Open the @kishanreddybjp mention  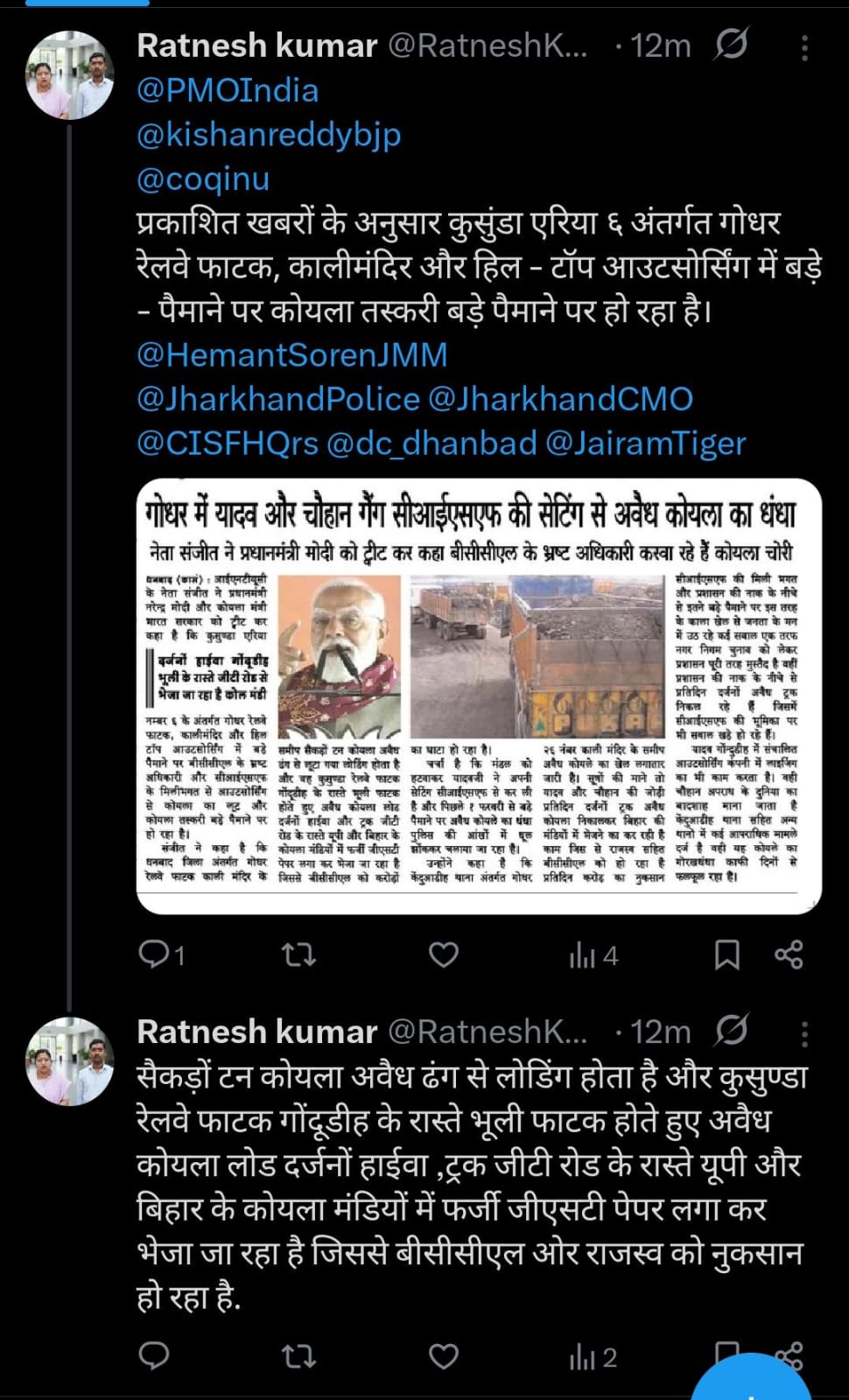click(x=269, y=135)
